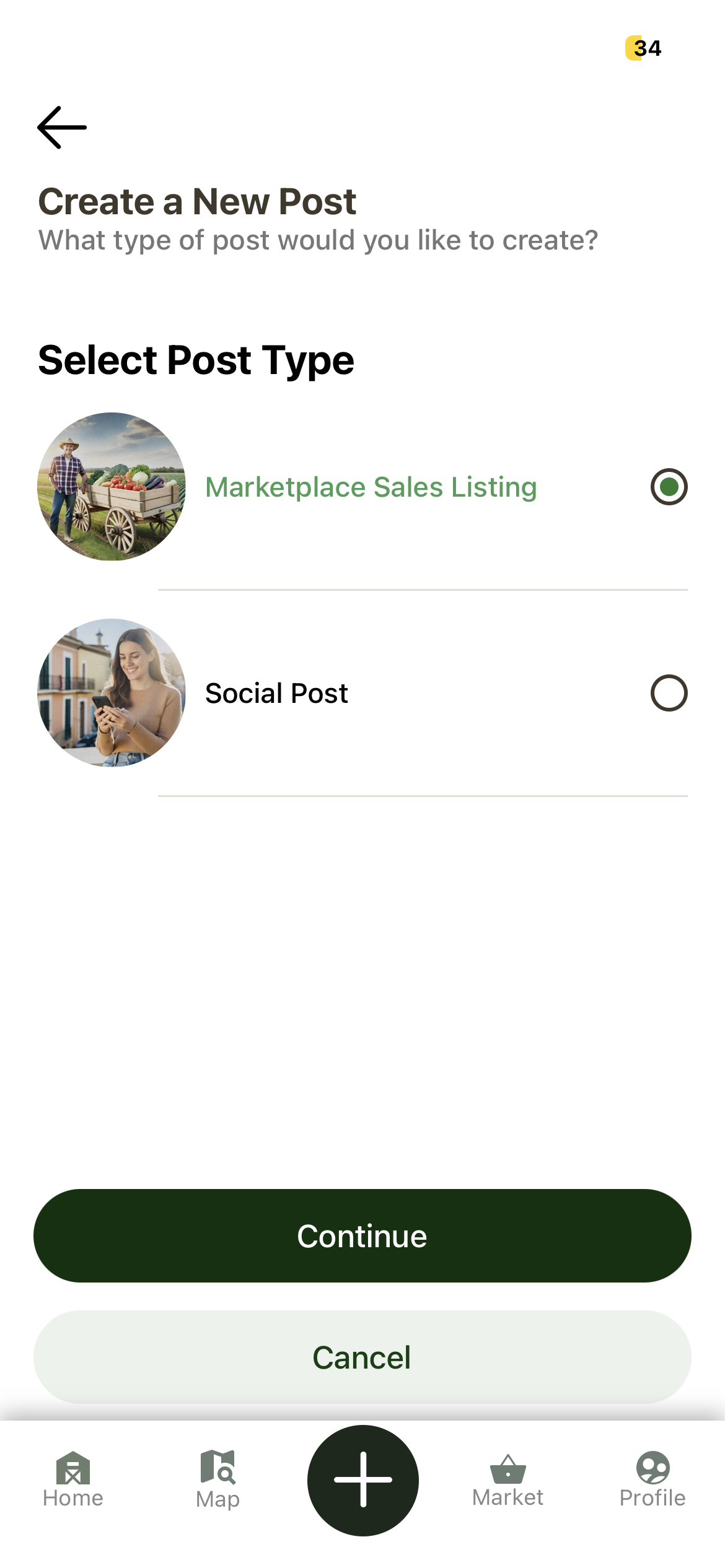Tap the central plus button to create
Viewport: 725px width, 1568px height.
click(x=362, y=1480)
